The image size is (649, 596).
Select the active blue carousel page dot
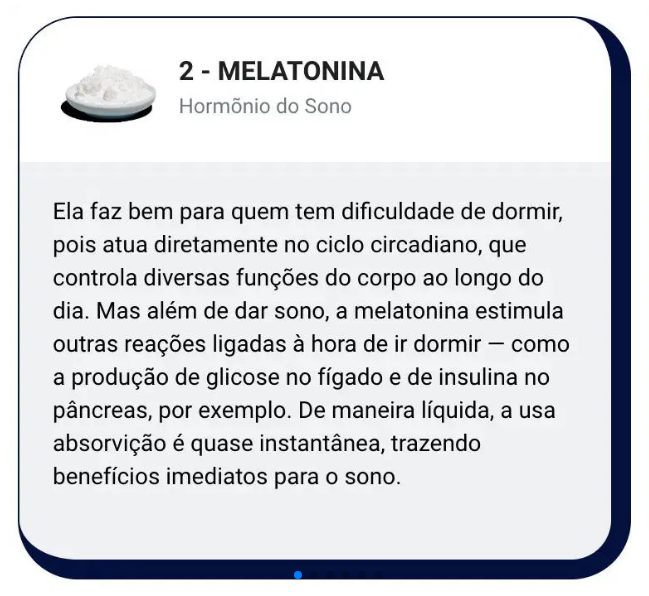[x=298, y=575]
